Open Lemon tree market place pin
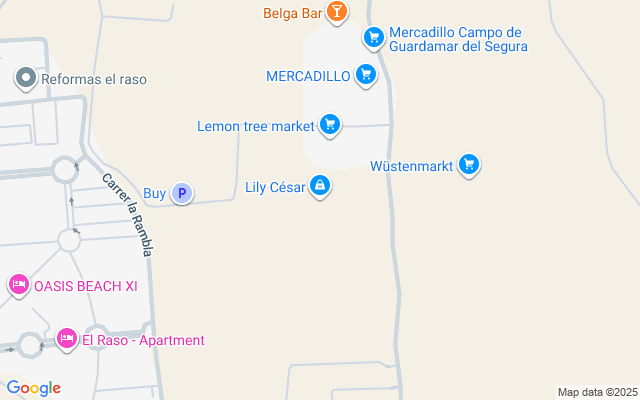640x400 pixels. pos(330,125)
